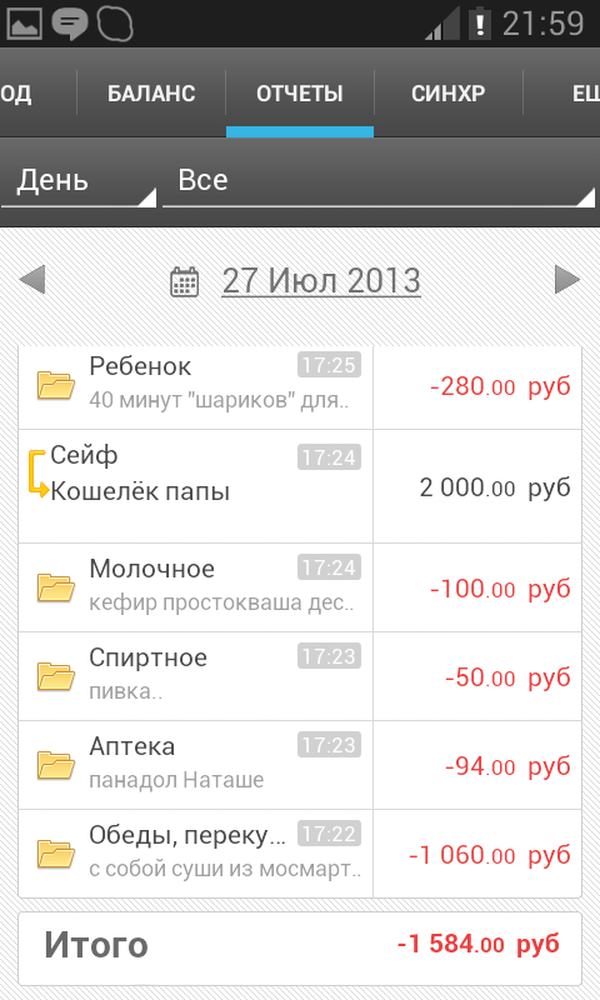Pick a date via 27 Июл 2013
Image resolution: width=600 pixels, height=1000 pixels.
[x=320, y=281]
